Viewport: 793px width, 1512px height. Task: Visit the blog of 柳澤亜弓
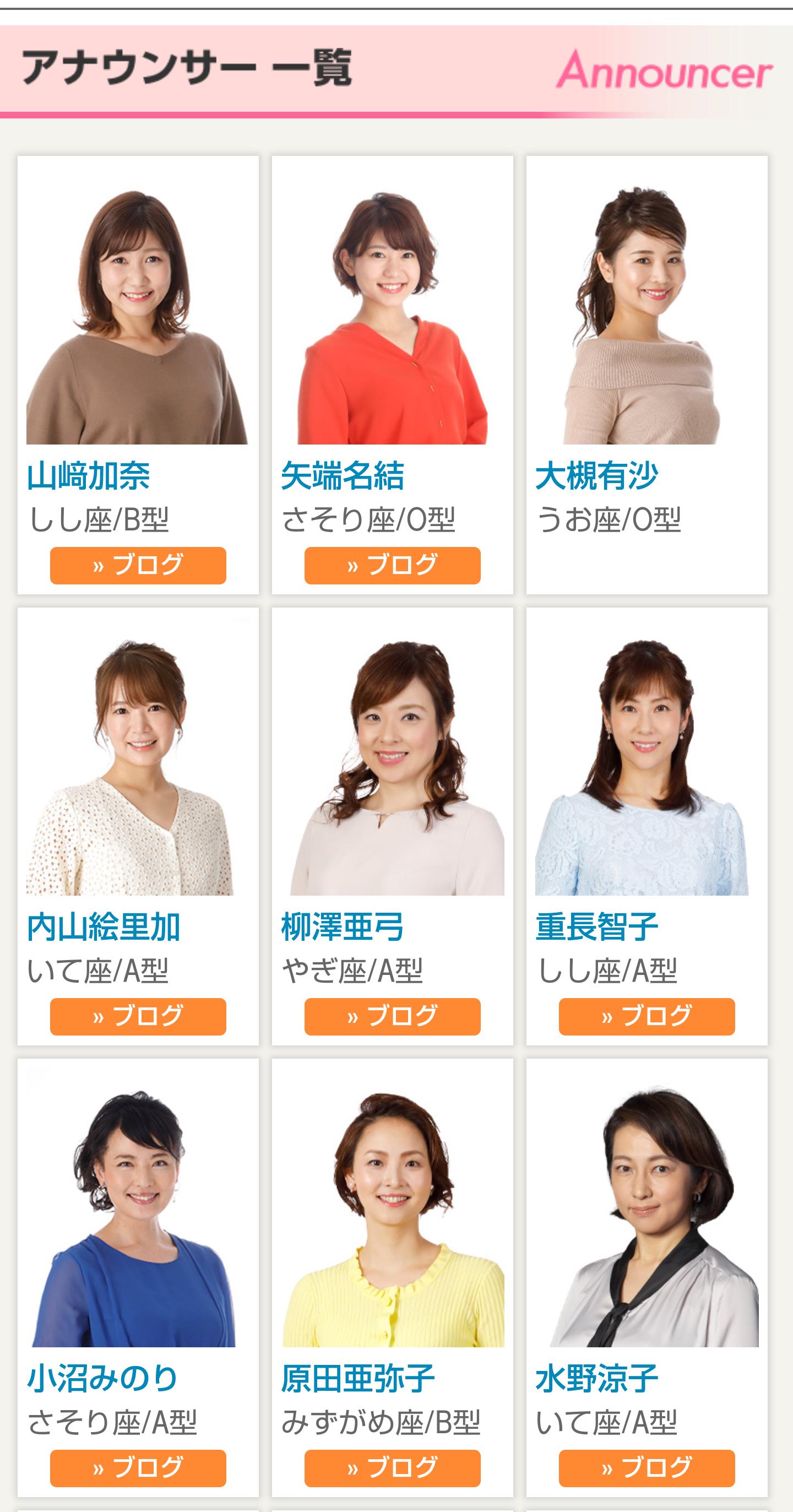(392, 1017)
